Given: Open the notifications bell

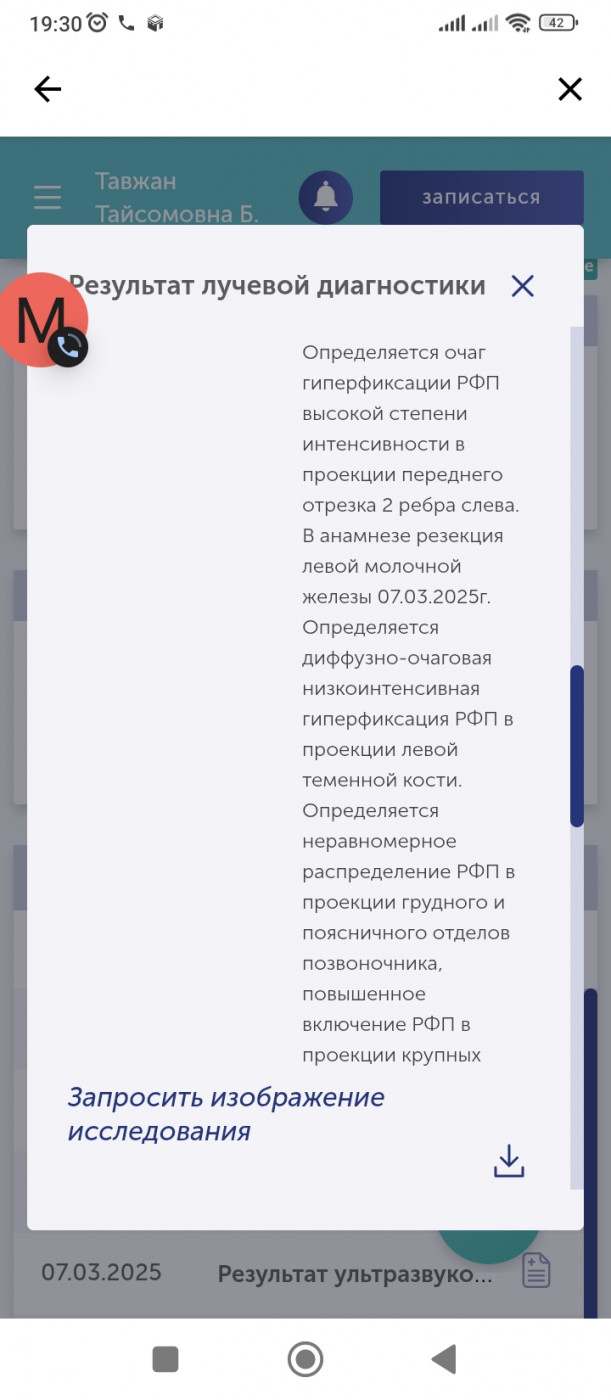Looking at the screenshot, I should coord(326,197).
